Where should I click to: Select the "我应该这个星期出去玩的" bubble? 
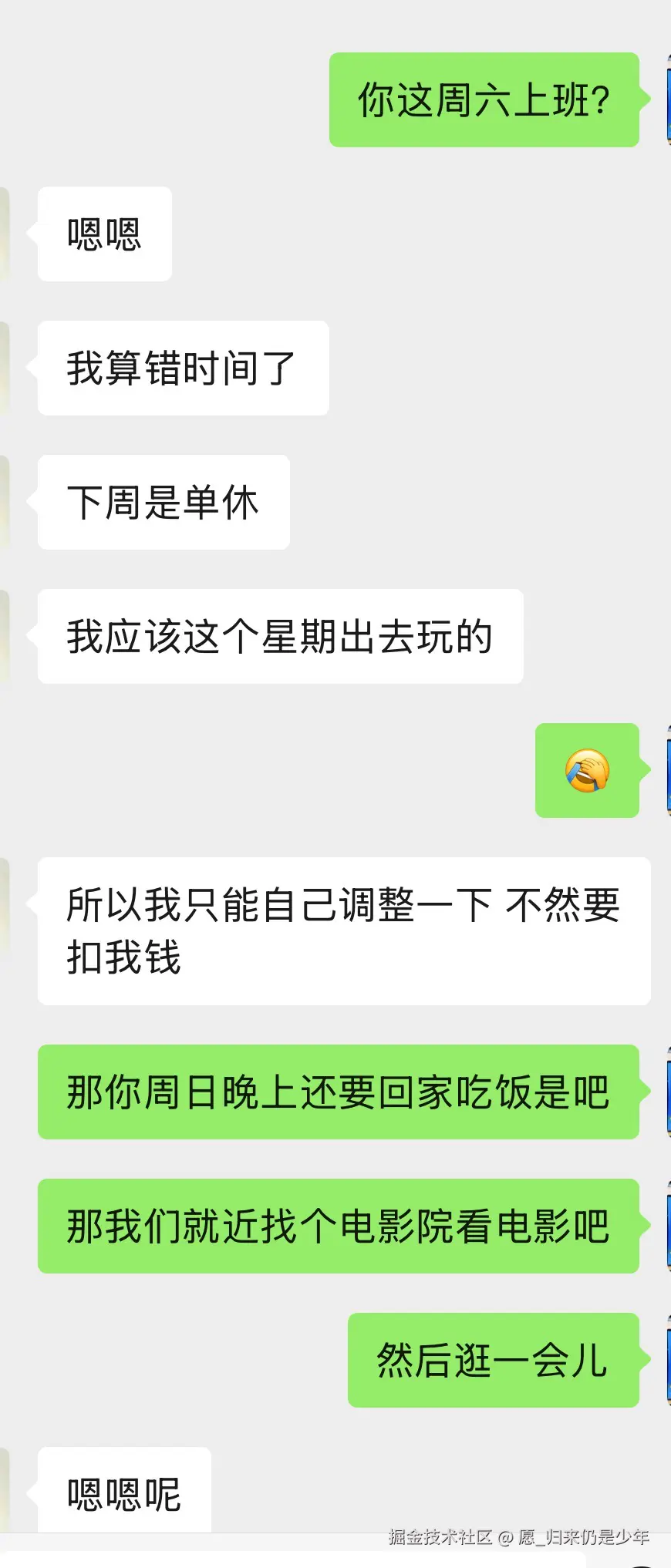click(x=278, y=638)
